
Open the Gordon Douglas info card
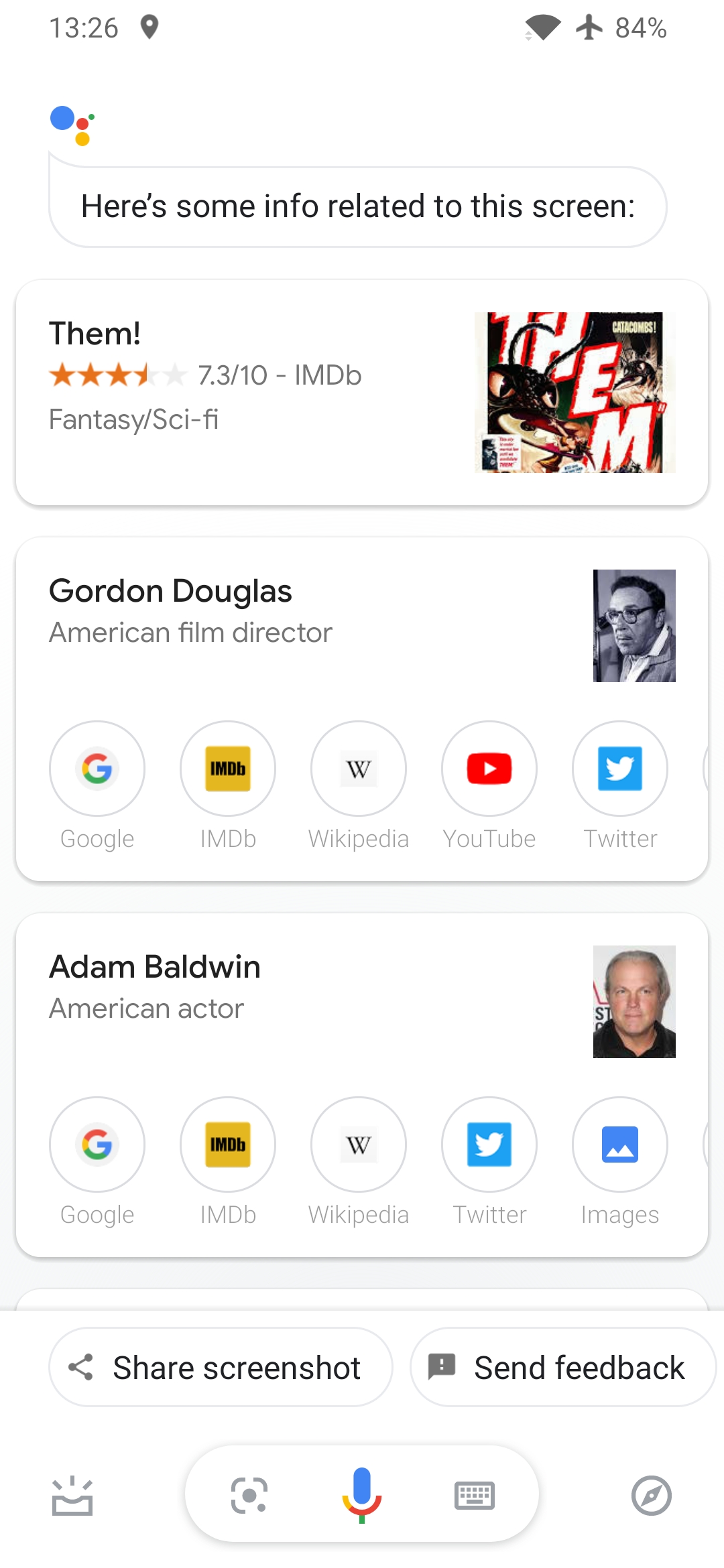(x=362, y=626)
